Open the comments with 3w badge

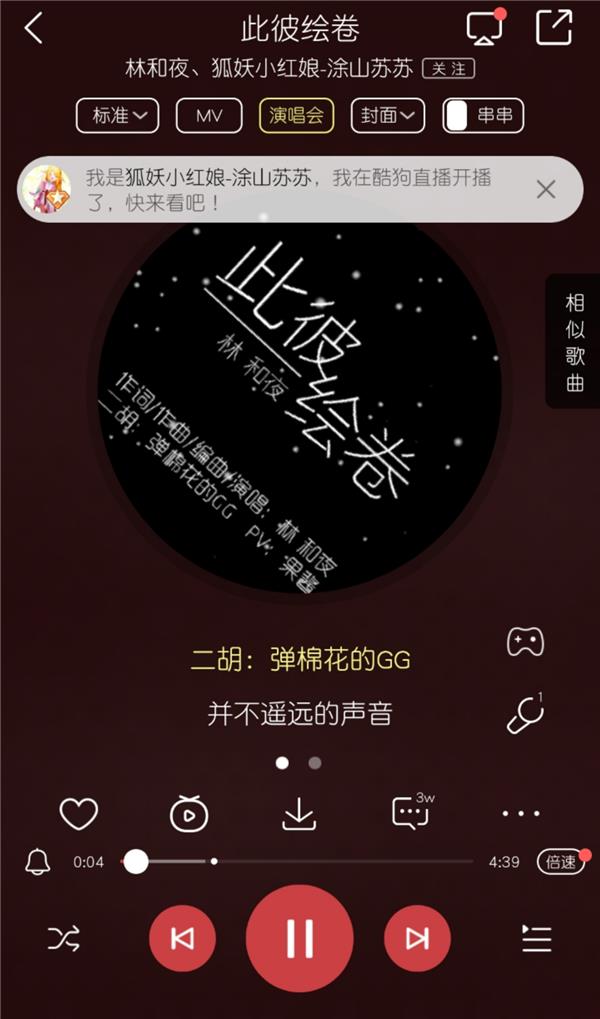(x=410, y=813)
